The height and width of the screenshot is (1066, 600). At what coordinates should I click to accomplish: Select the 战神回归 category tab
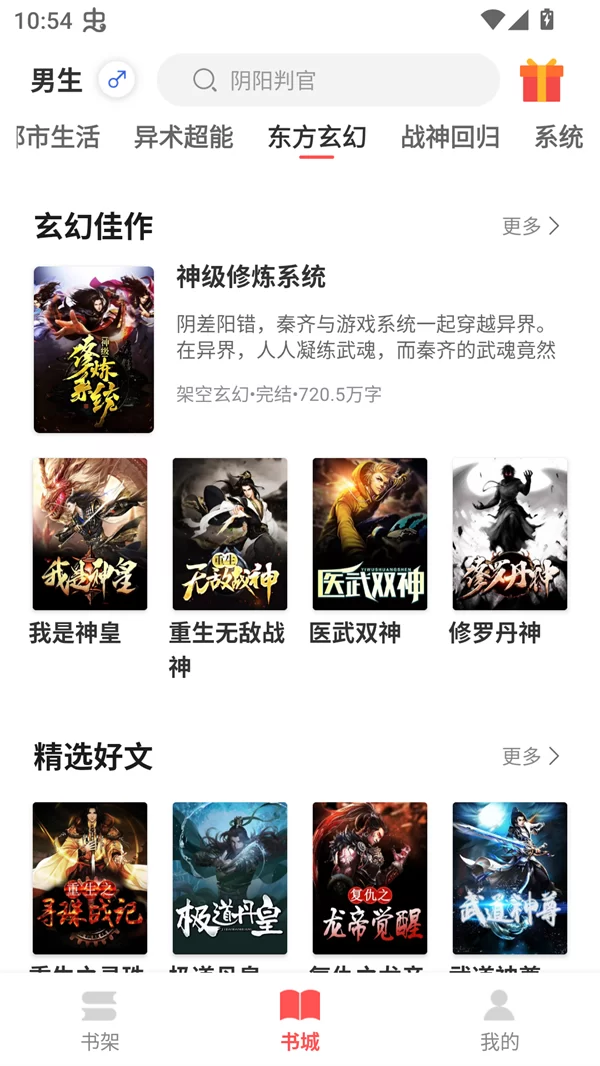point(450,137)
